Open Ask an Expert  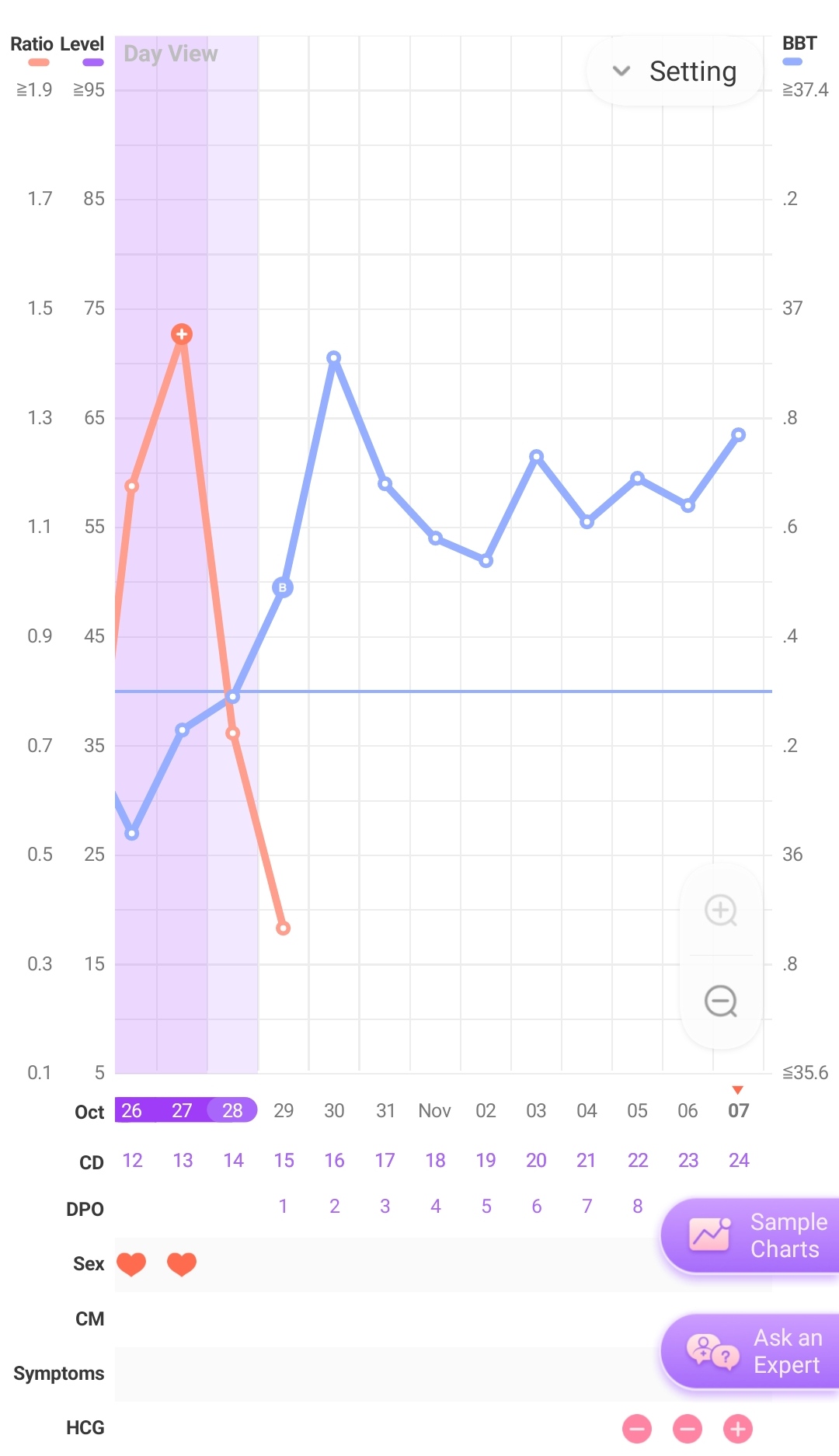750,1351
